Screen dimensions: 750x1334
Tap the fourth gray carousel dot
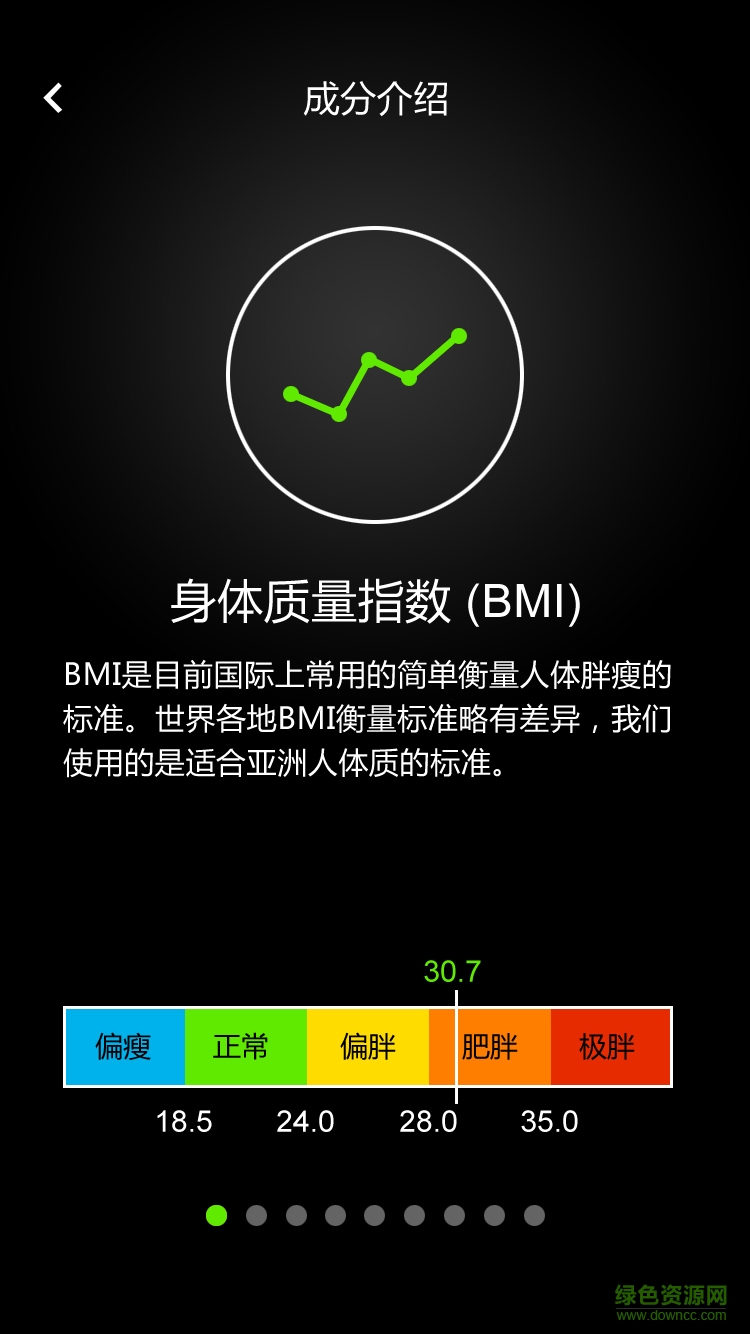click(x=336, y=1216)
